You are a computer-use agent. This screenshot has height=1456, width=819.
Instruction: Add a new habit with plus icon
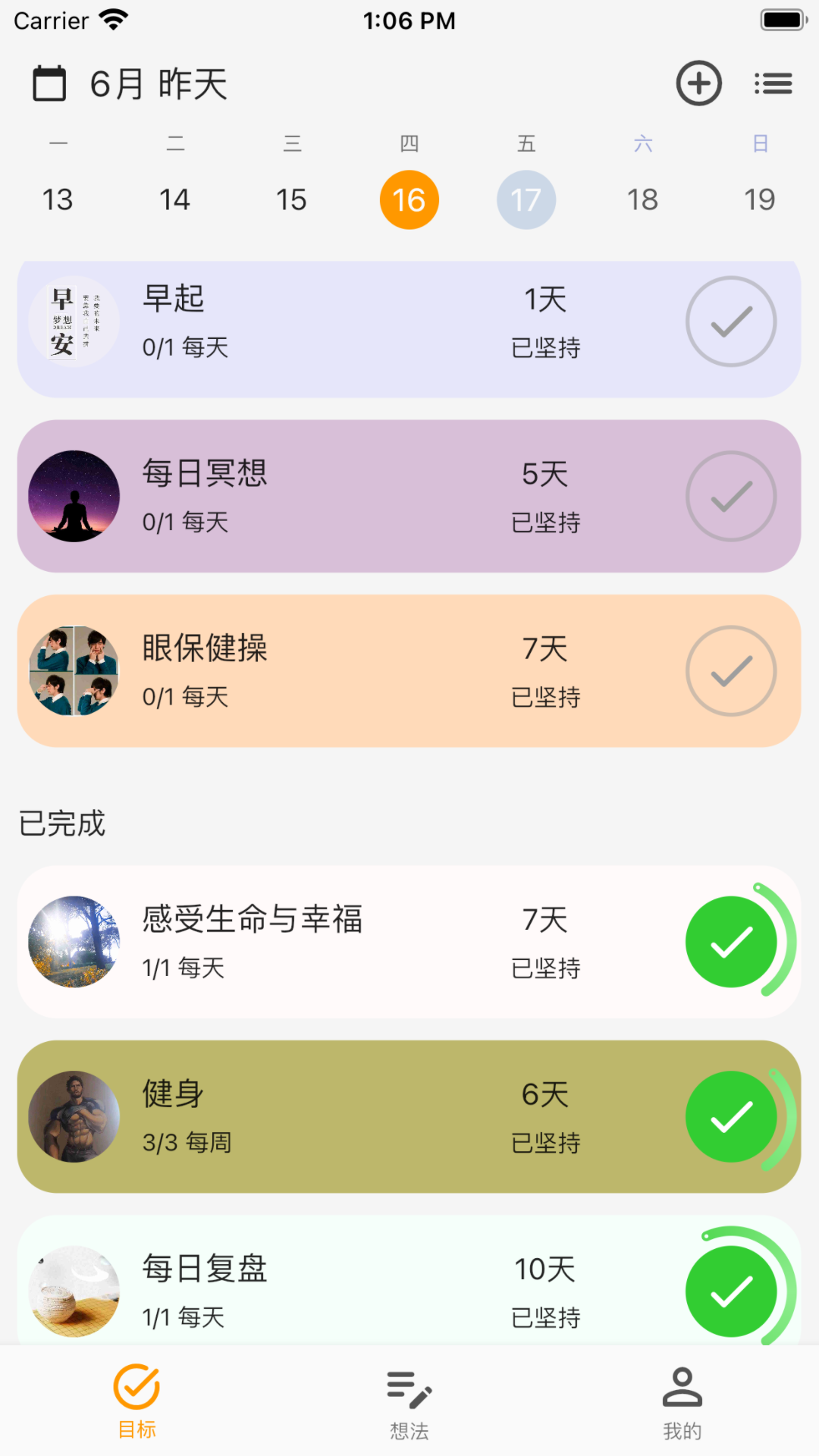(698, 83)
